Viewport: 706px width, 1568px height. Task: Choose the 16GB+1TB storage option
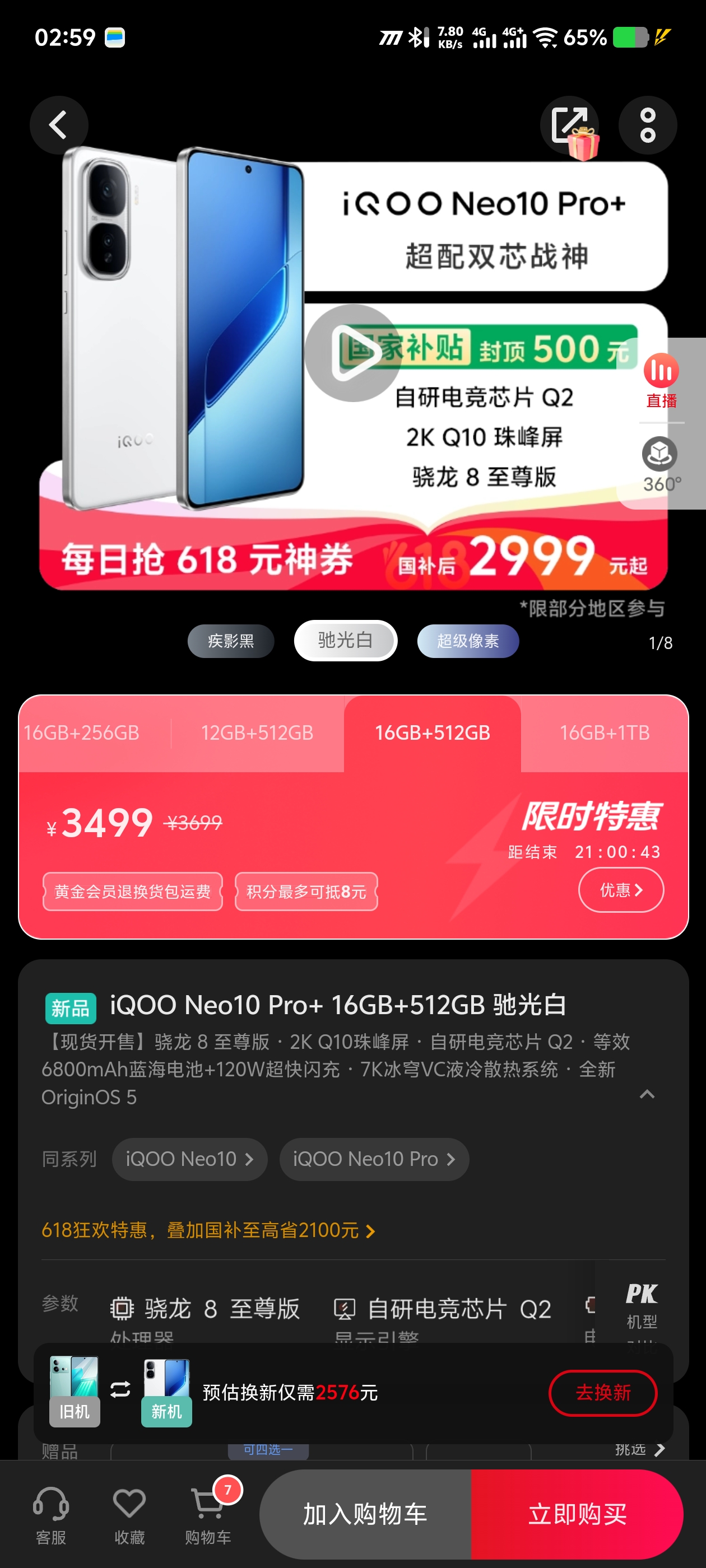click(x=604, y=733)
